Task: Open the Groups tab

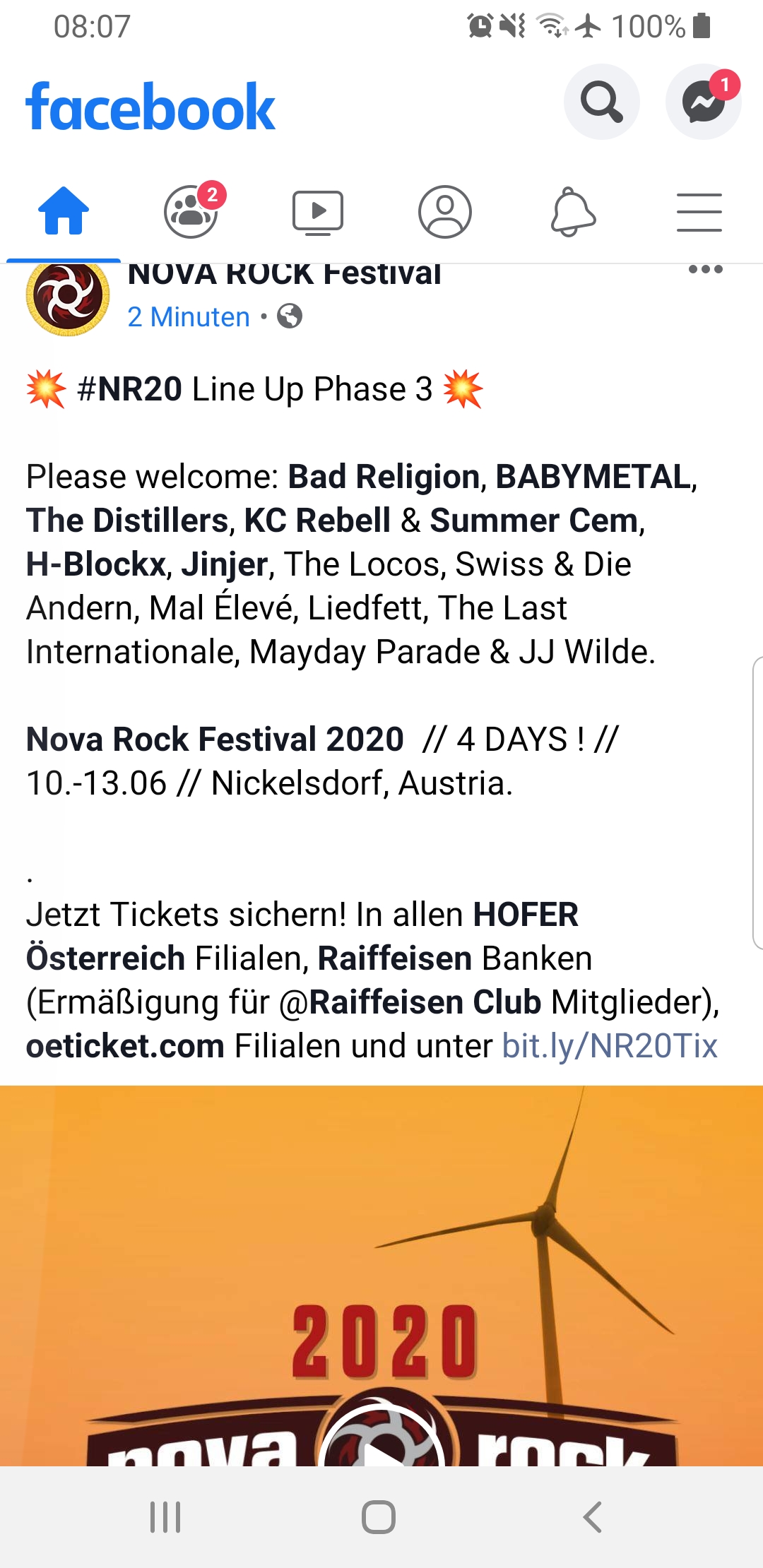Action: pos(191,210)
